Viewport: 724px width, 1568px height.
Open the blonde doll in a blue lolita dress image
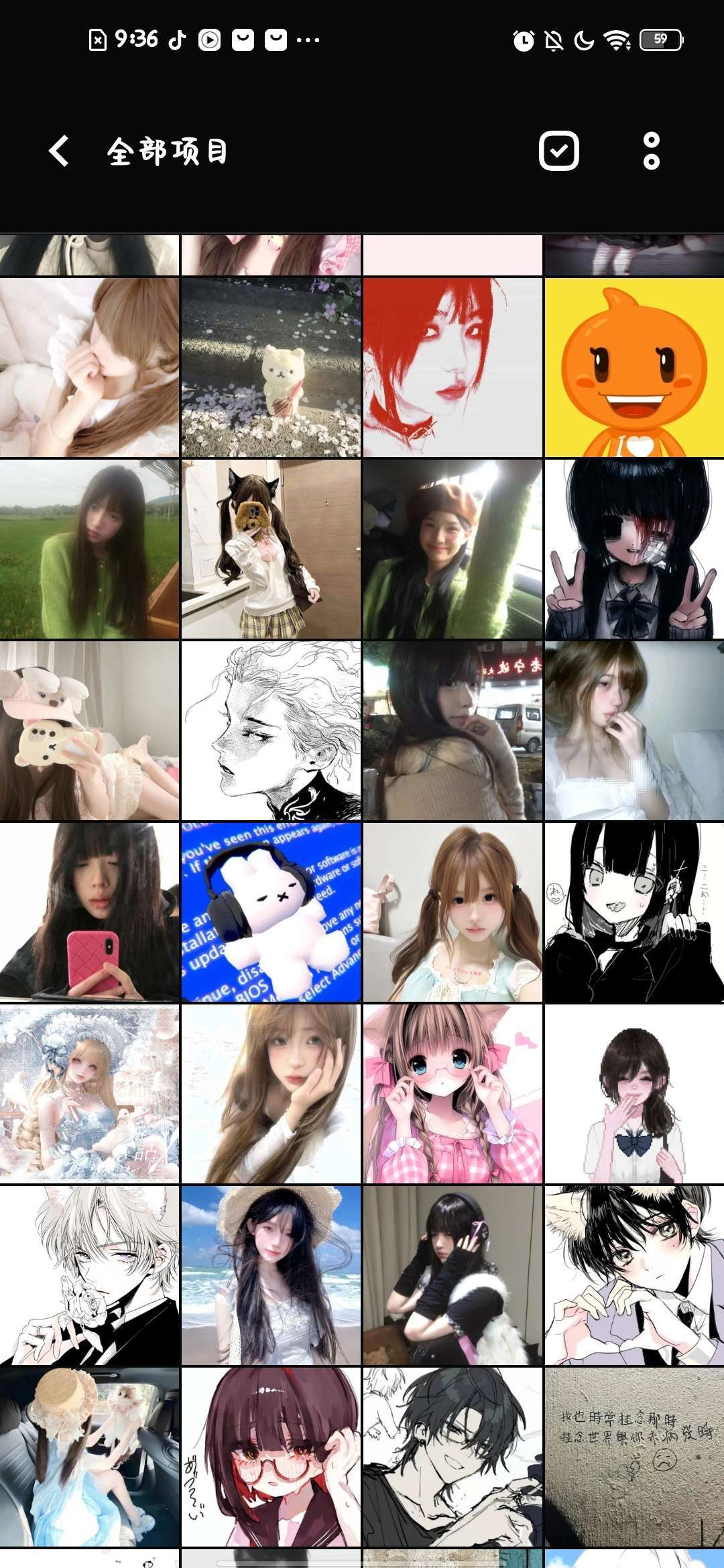click(x=89, y=1094)
